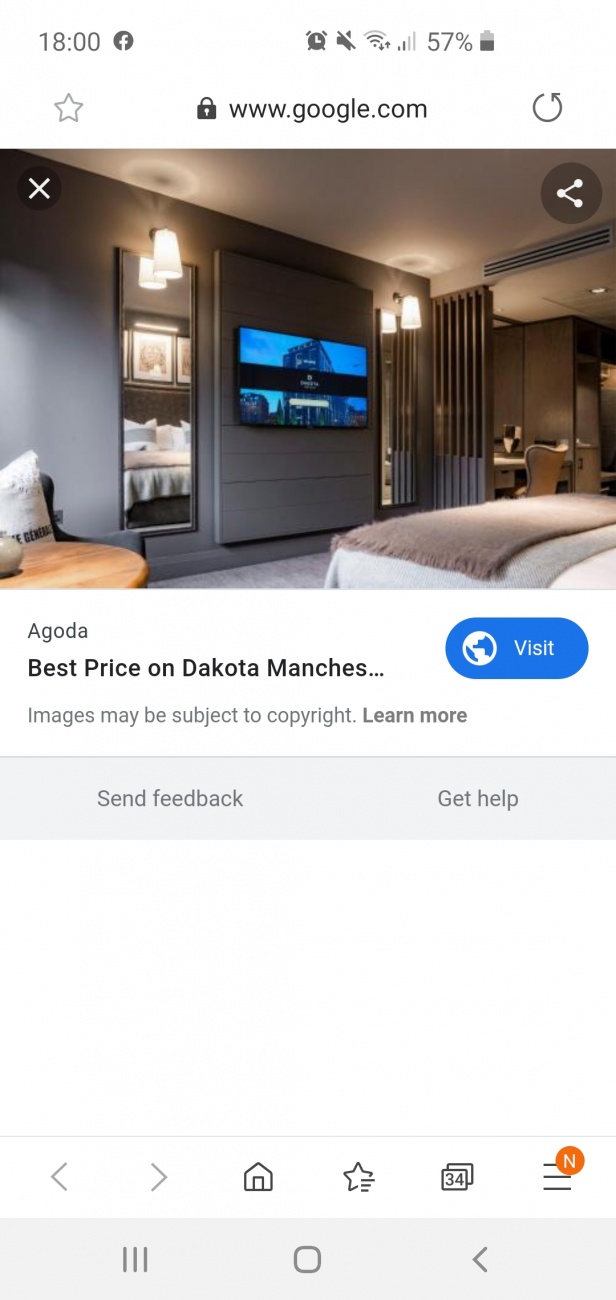Go forward in browser history
Image resolution: width=616 pixels, height=1300 pixels.
point(158,1177)
